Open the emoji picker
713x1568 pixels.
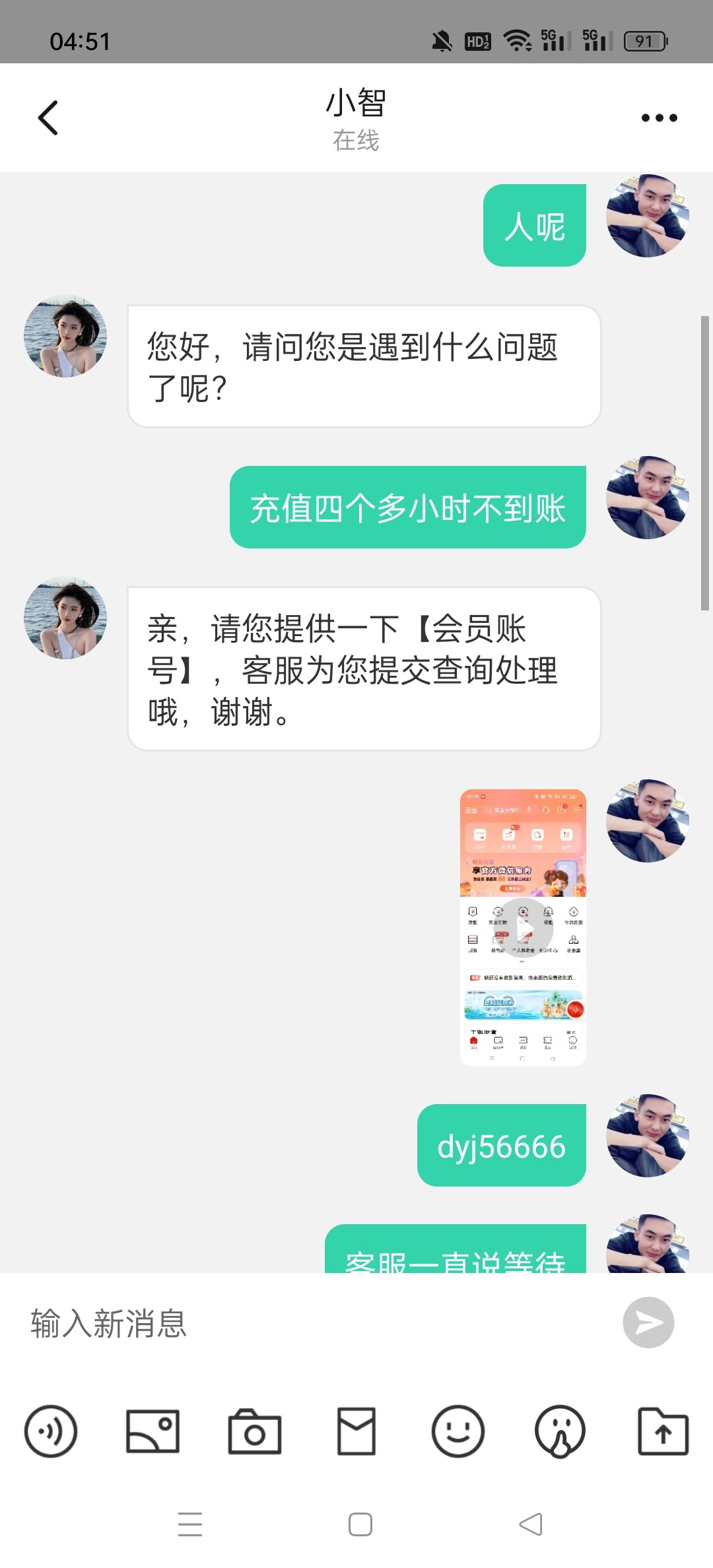click(x=458, y=1431)
